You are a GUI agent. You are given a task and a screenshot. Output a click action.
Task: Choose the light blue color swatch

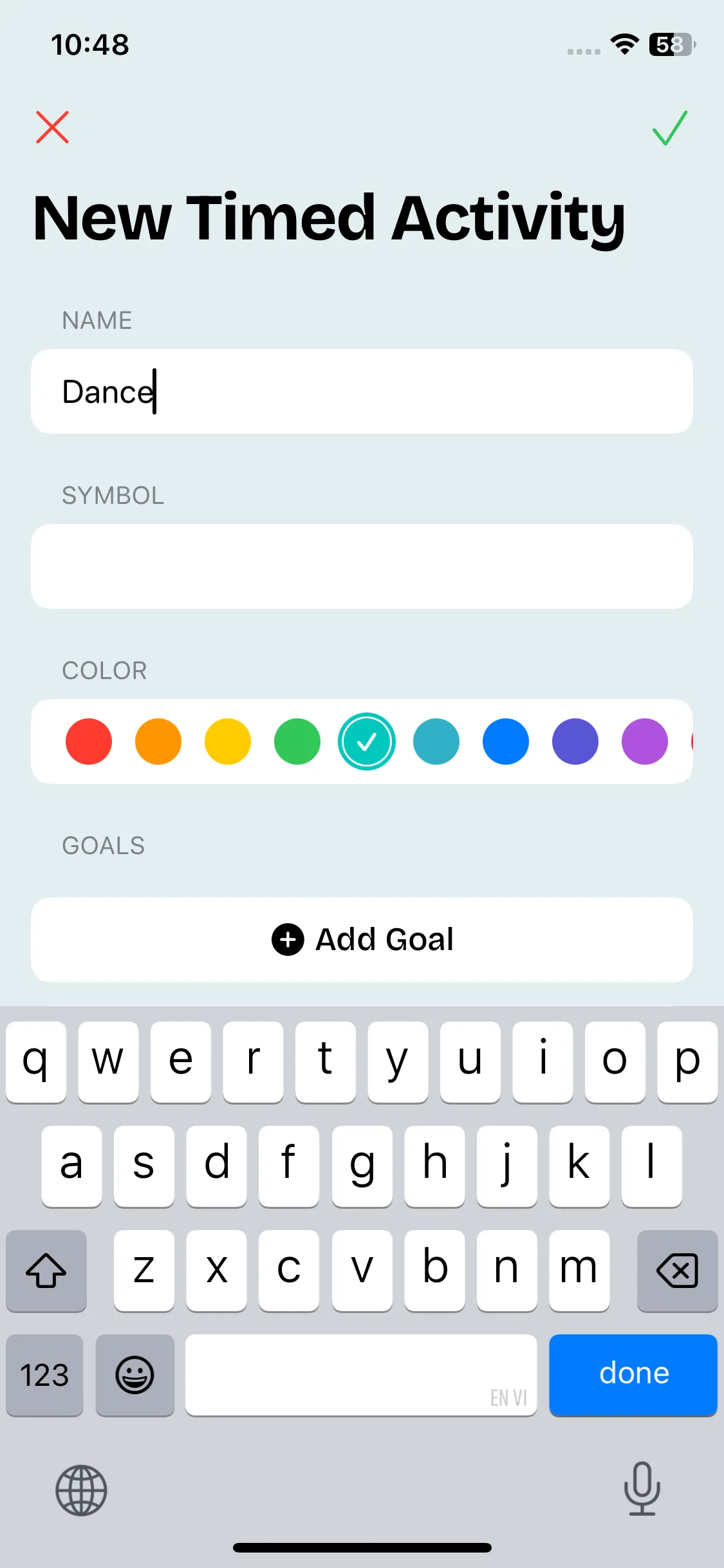(x=436, y=742)
